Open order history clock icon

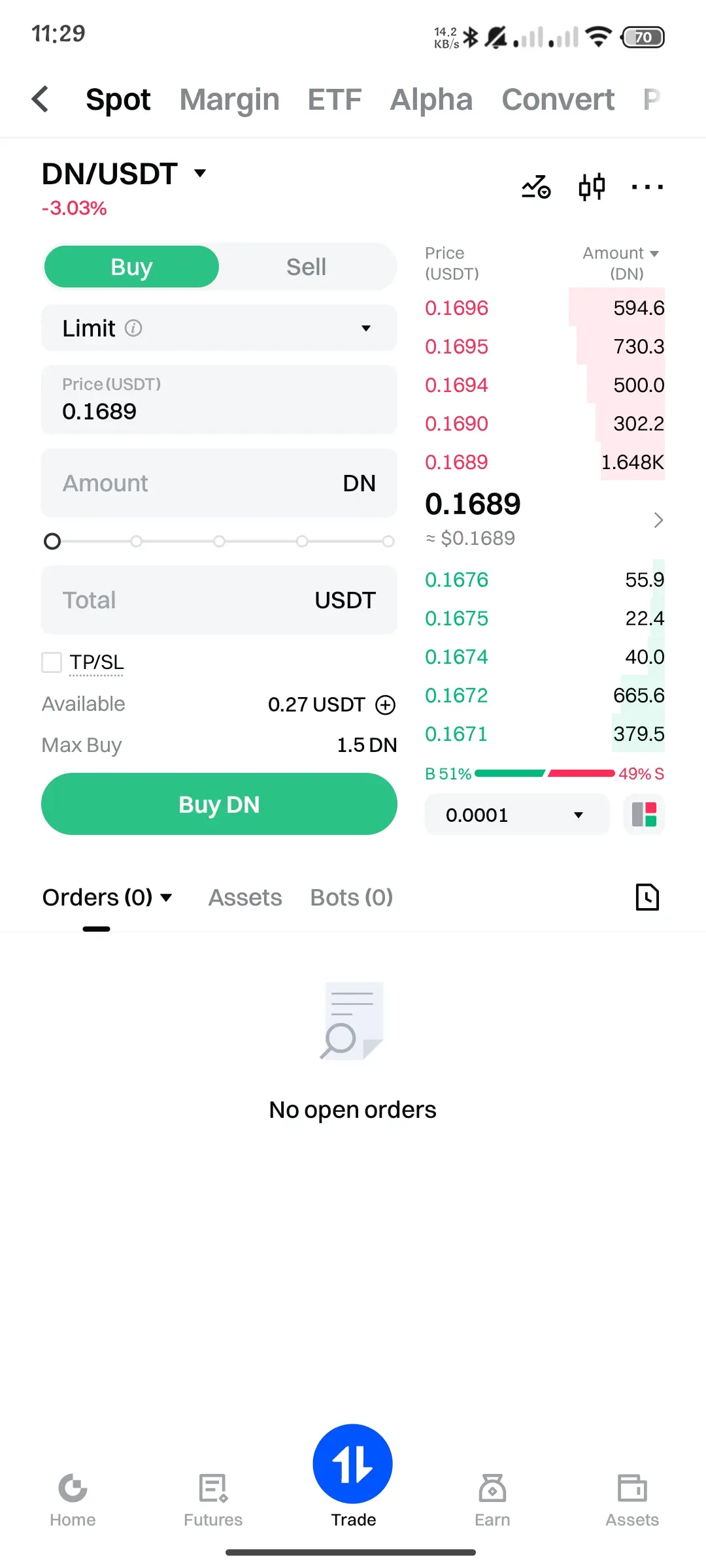point(647,897)
